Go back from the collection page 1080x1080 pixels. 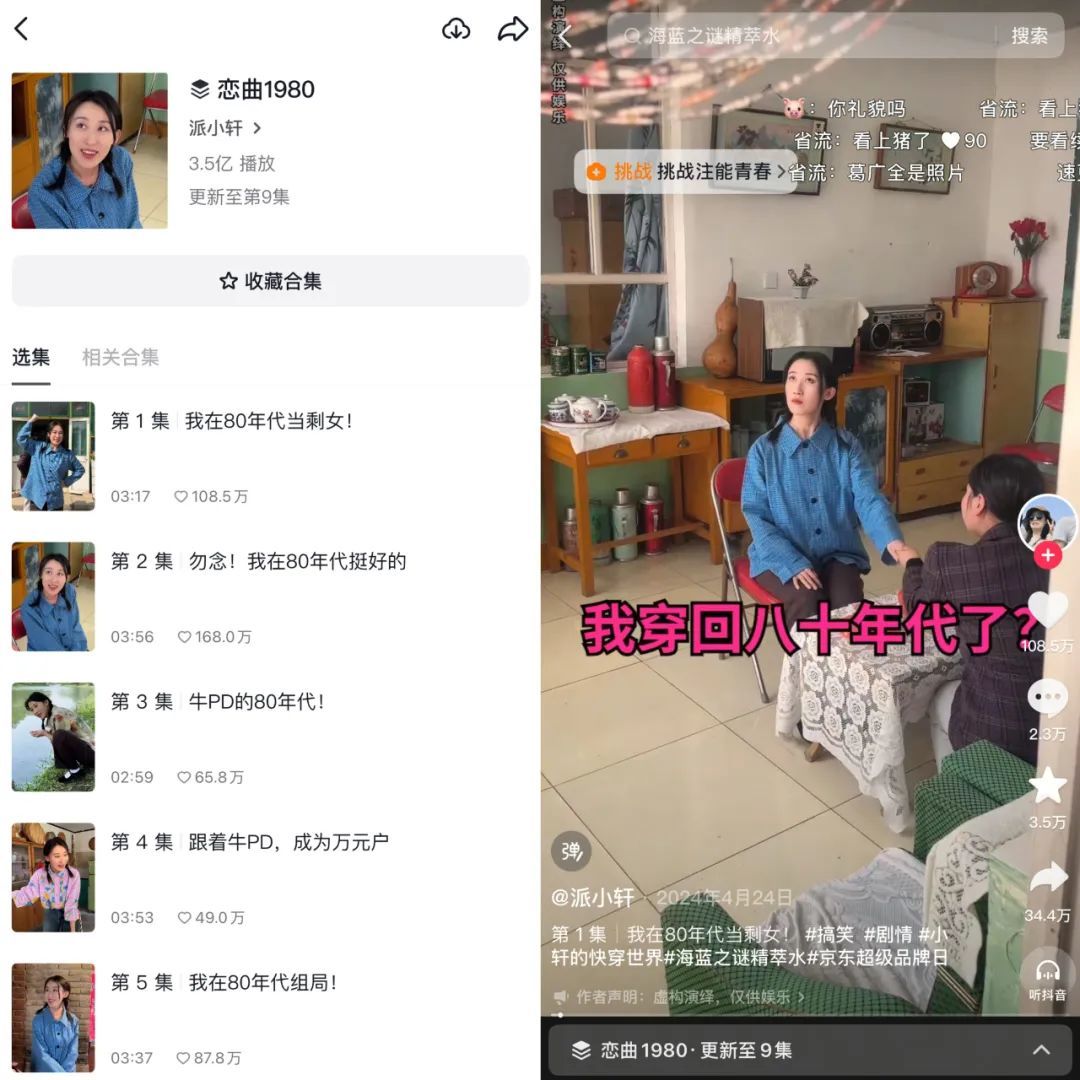point(21,30)
